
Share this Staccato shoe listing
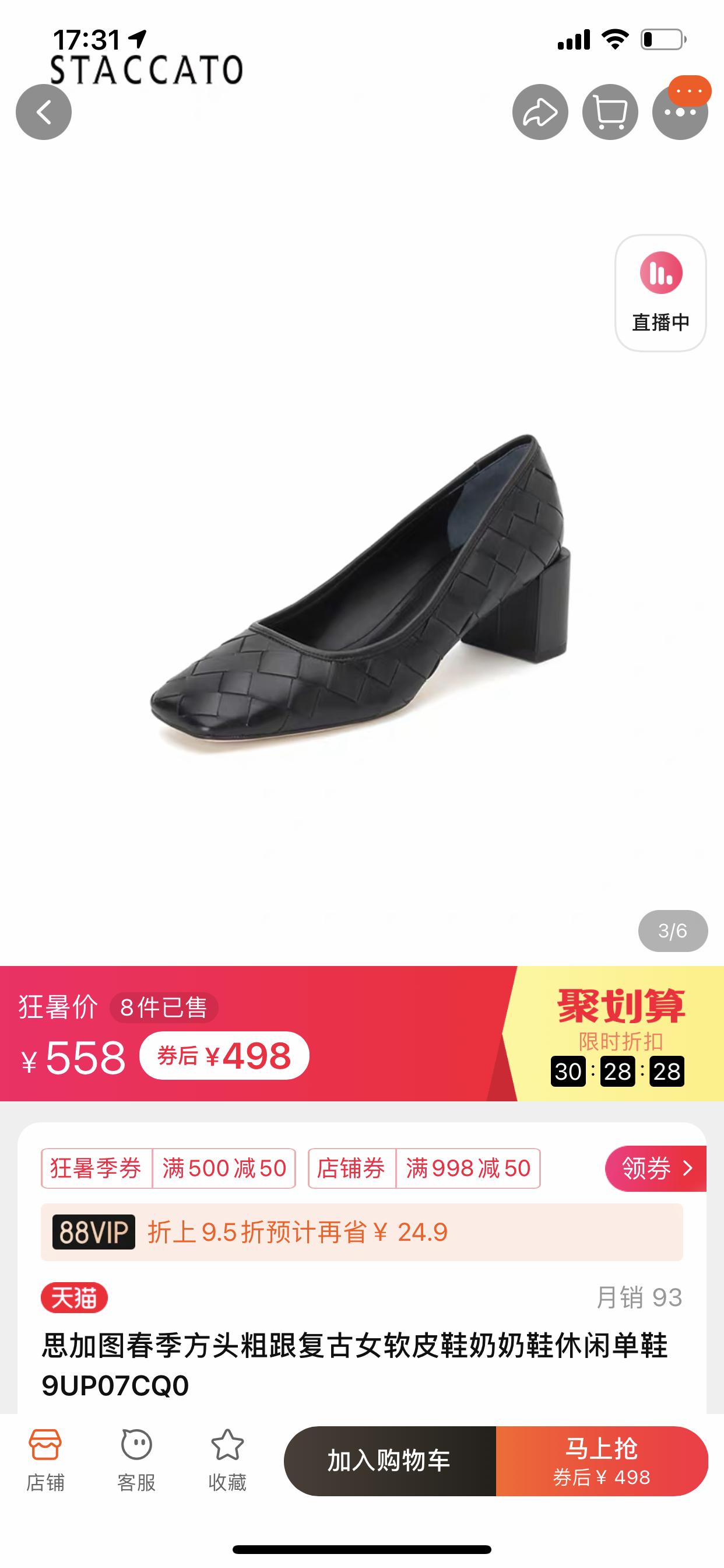pyautogui.click(x=540, y=112)
